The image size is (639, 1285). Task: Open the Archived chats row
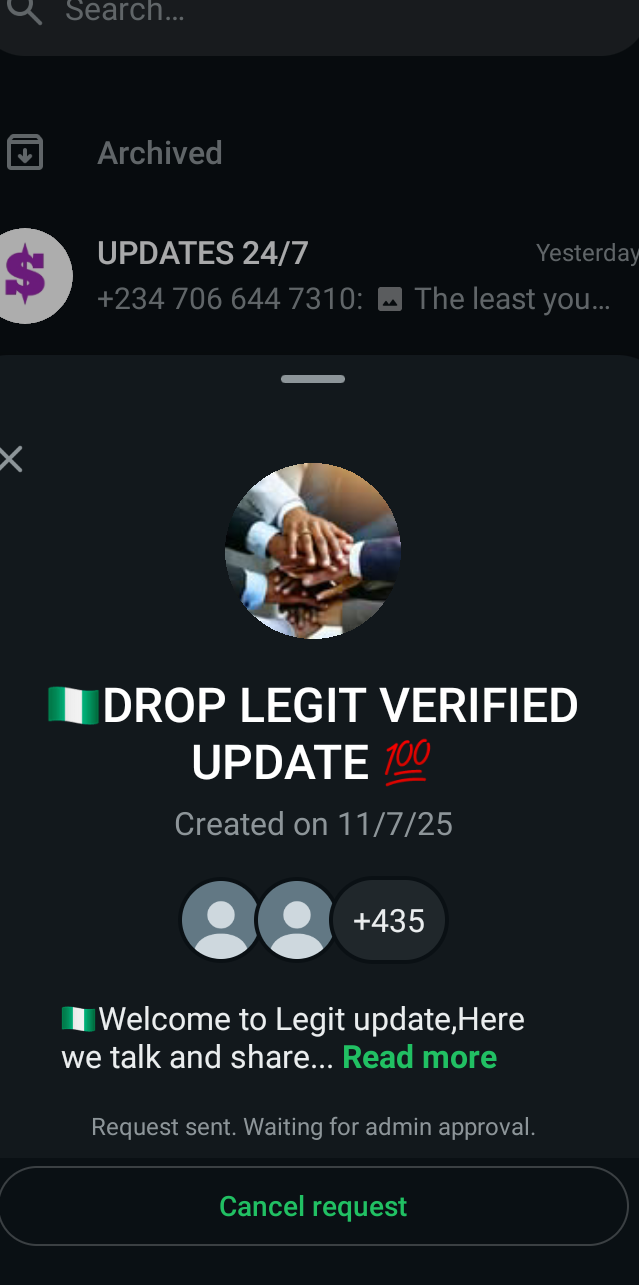[x=160, y=153]
